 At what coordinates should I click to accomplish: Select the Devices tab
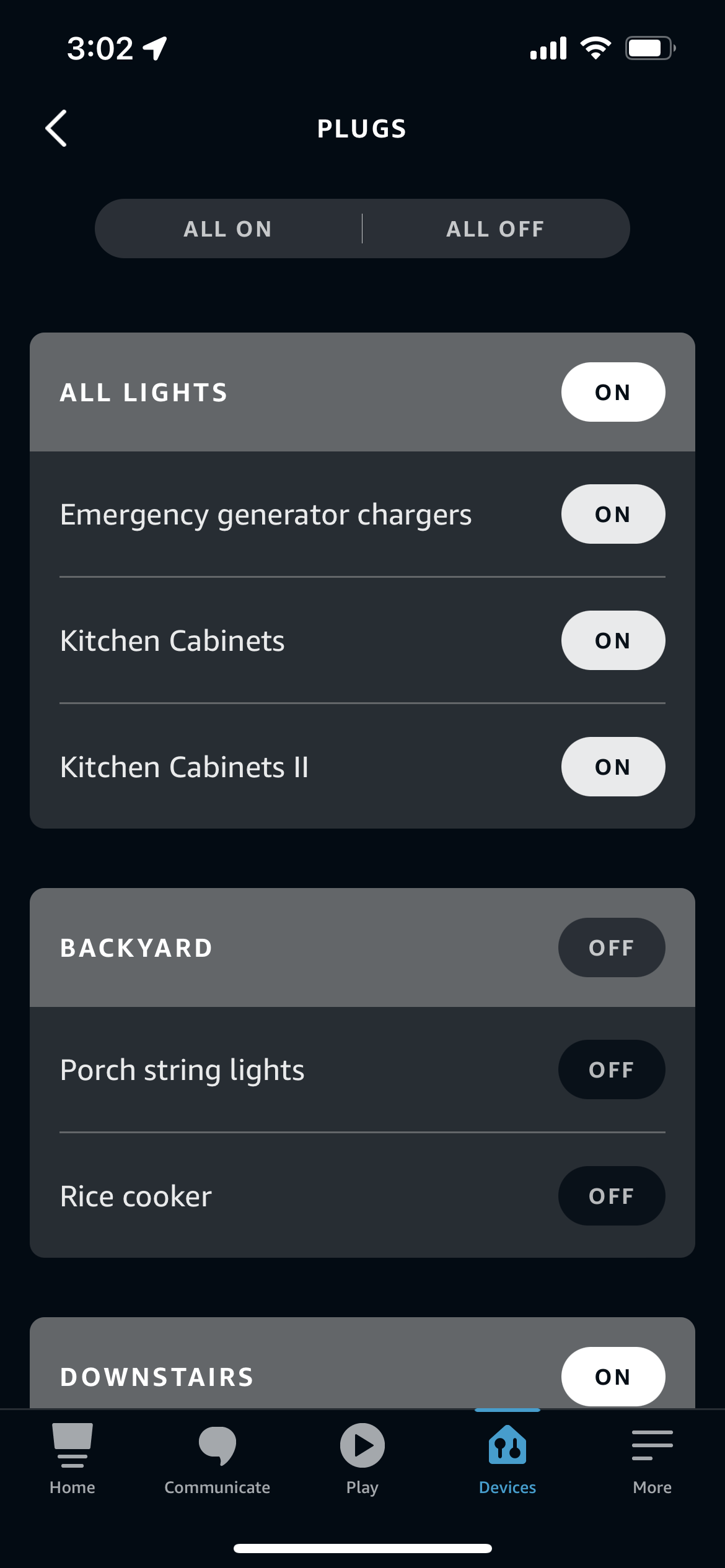pos(507,1457)
